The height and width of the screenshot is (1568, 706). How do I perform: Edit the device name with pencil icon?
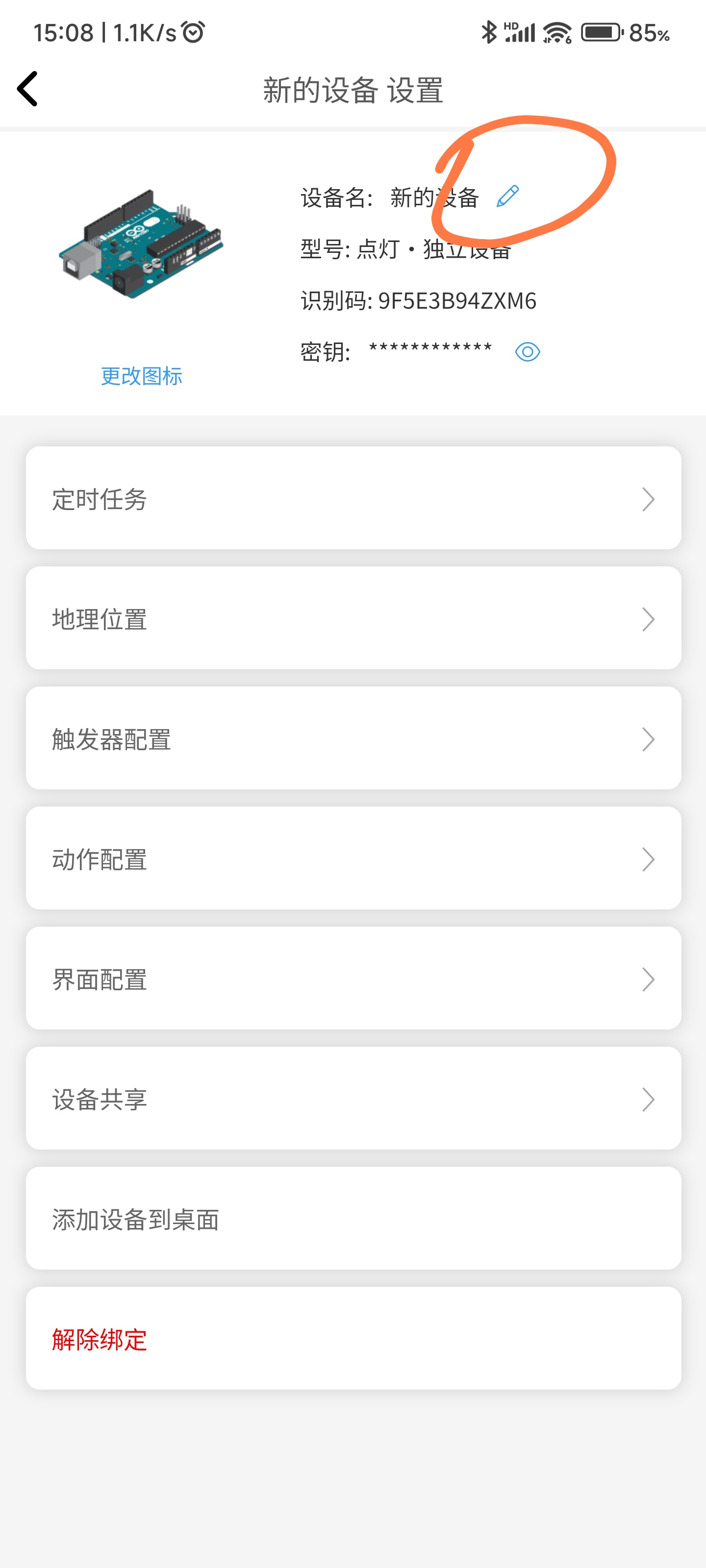coord(507,196)
